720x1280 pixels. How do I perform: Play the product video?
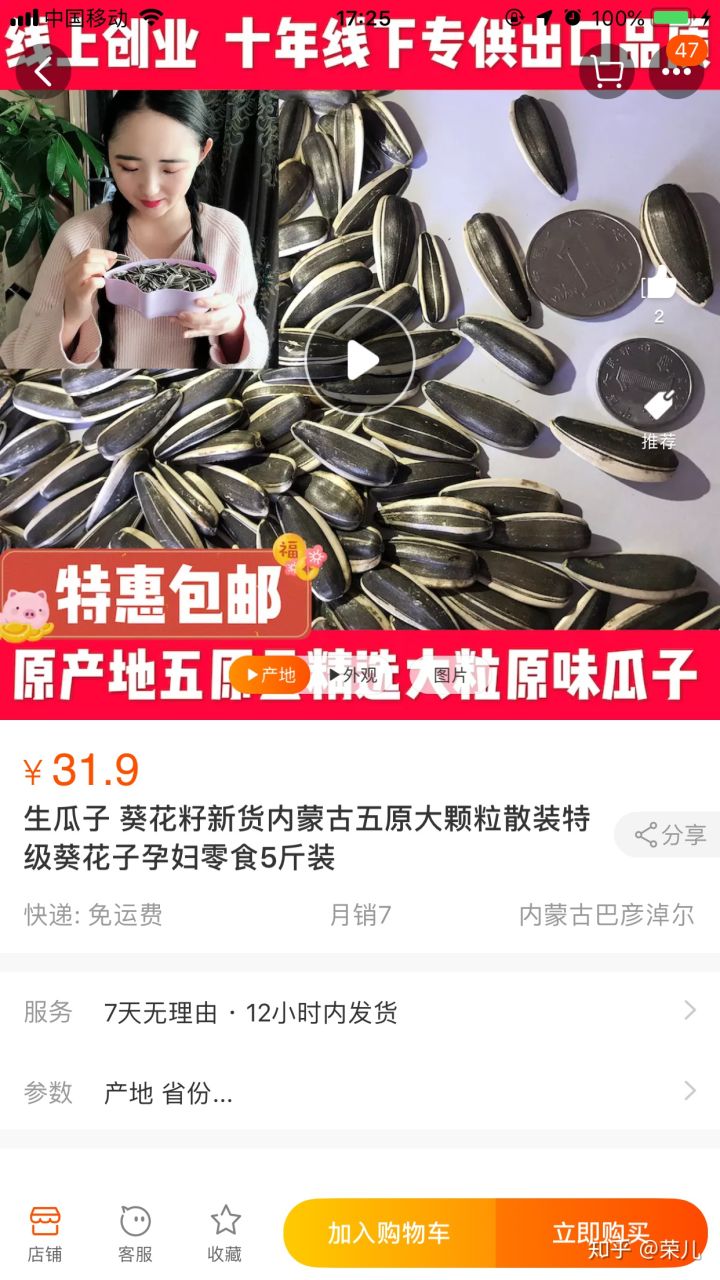360,360
